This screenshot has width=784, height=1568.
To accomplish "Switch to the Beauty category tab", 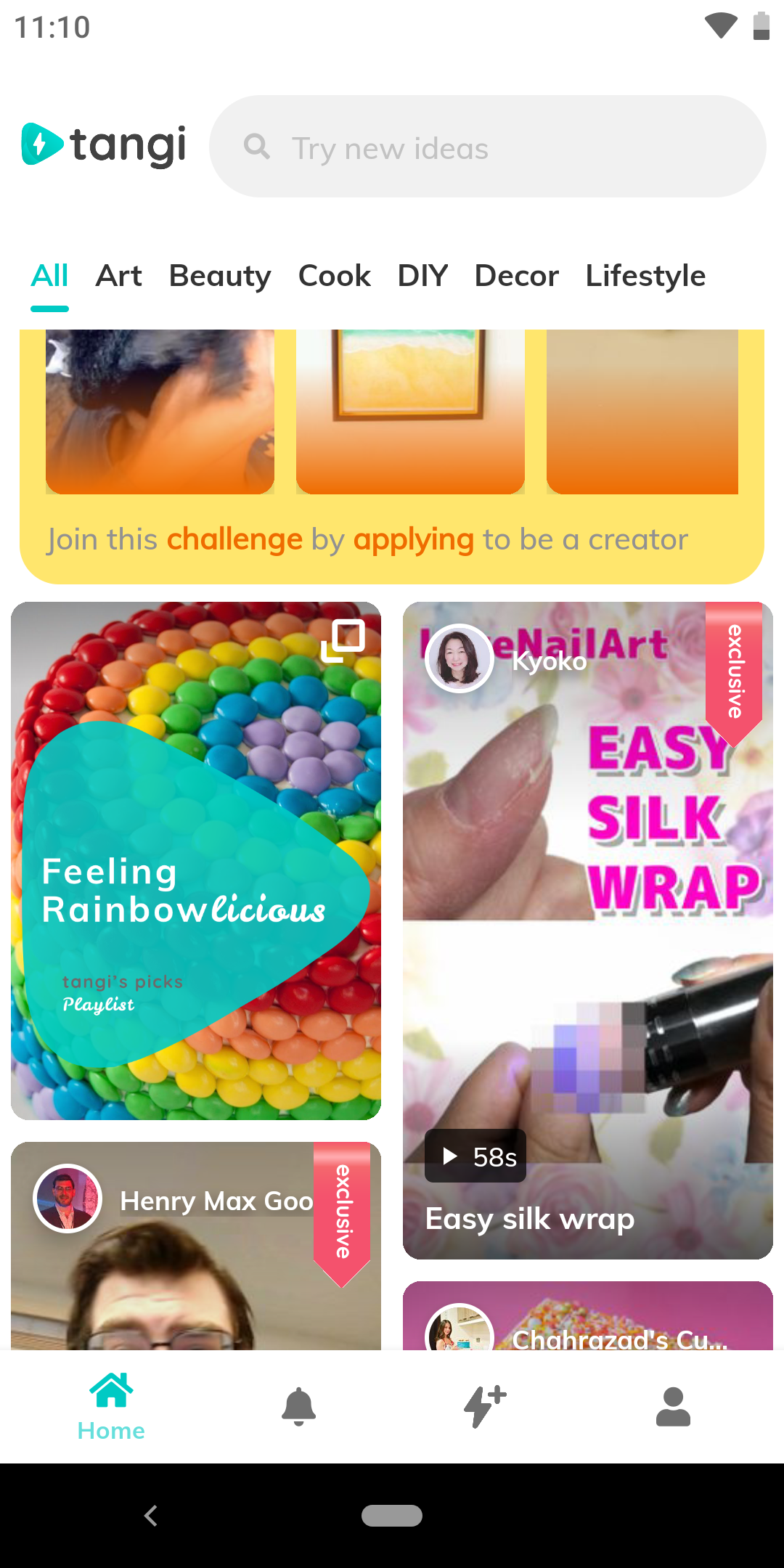I will 219,277.
